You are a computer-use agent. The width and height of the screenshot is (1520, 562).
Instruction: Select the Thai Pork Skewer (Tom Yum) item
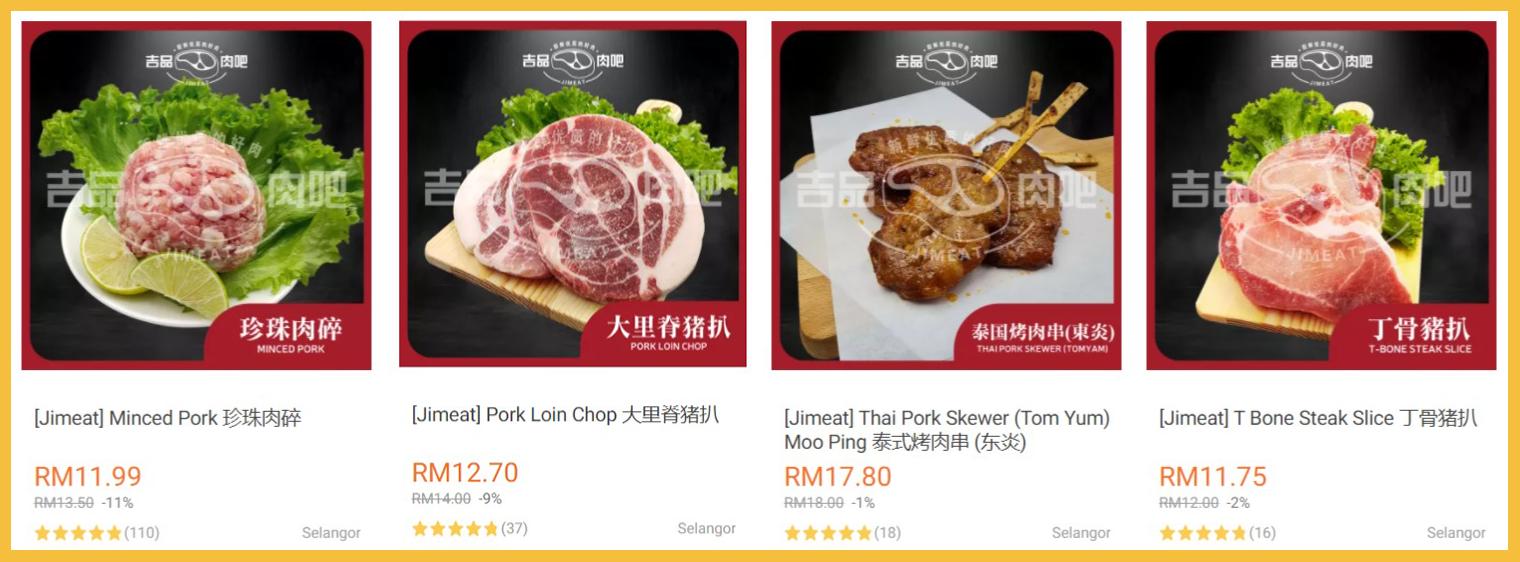tap(946, 196)
